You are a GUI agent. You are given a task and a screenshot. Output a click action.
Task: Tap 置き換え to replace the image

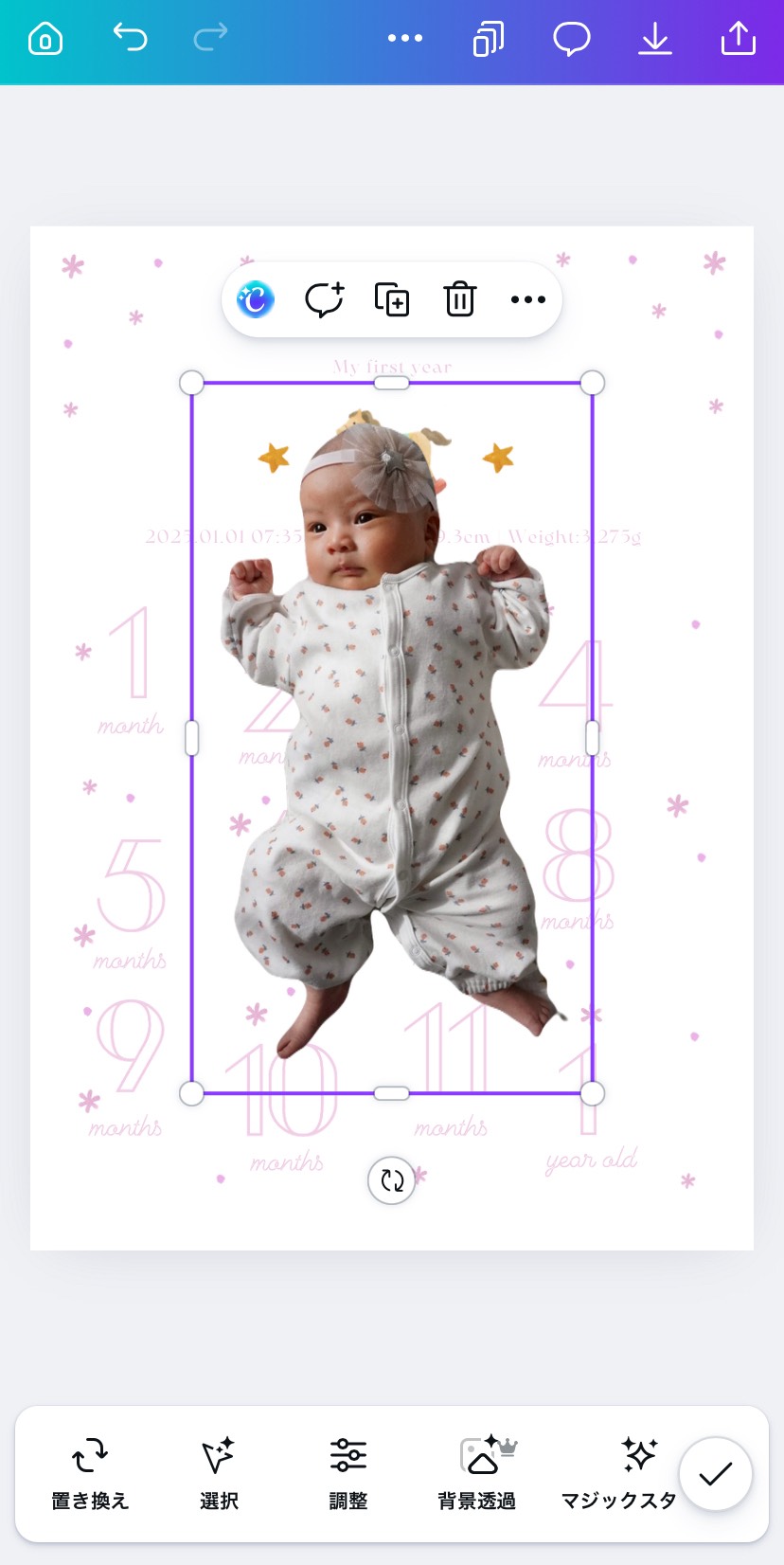click(x=90, y=1472)
